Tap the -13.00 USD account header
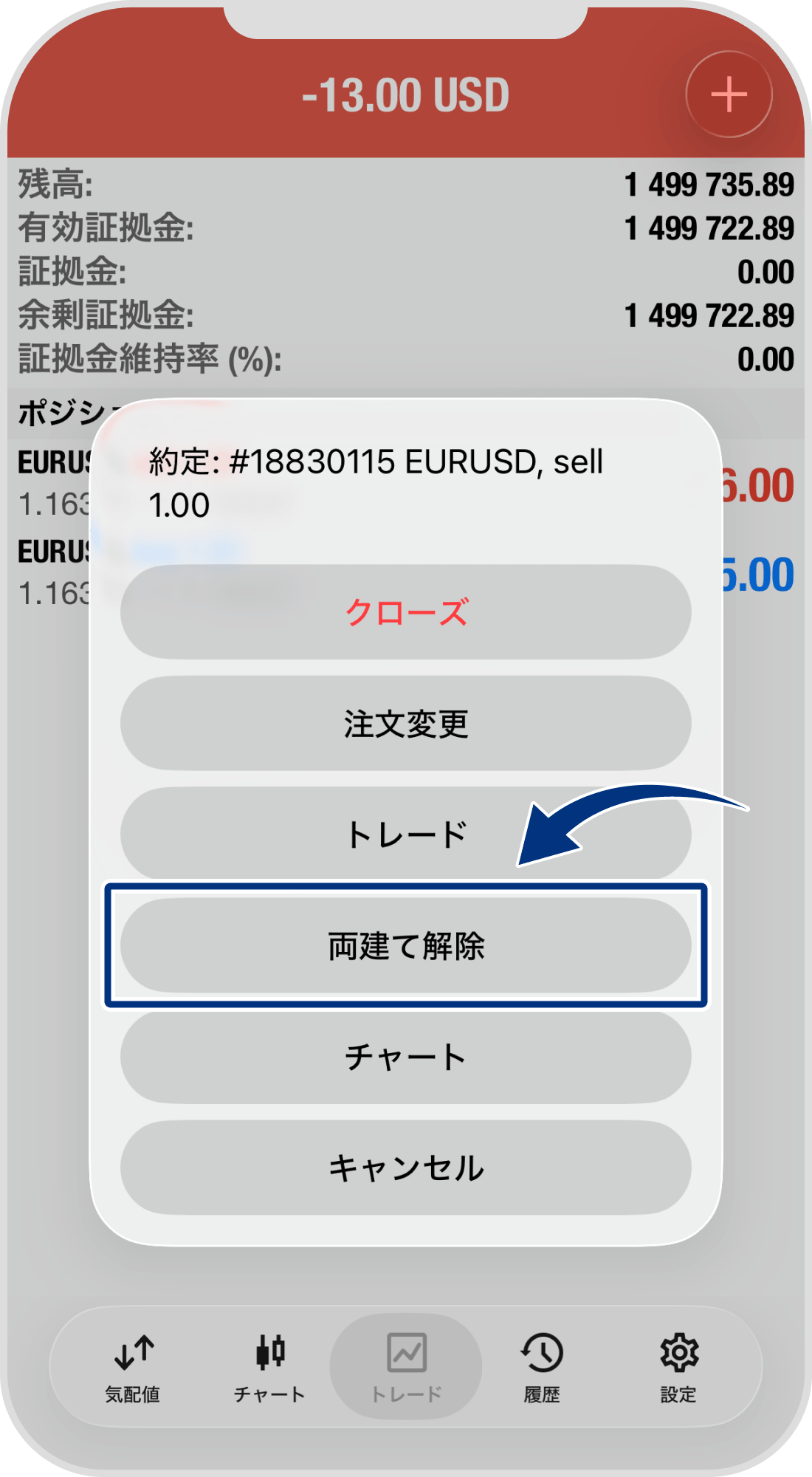 (406, 93)
